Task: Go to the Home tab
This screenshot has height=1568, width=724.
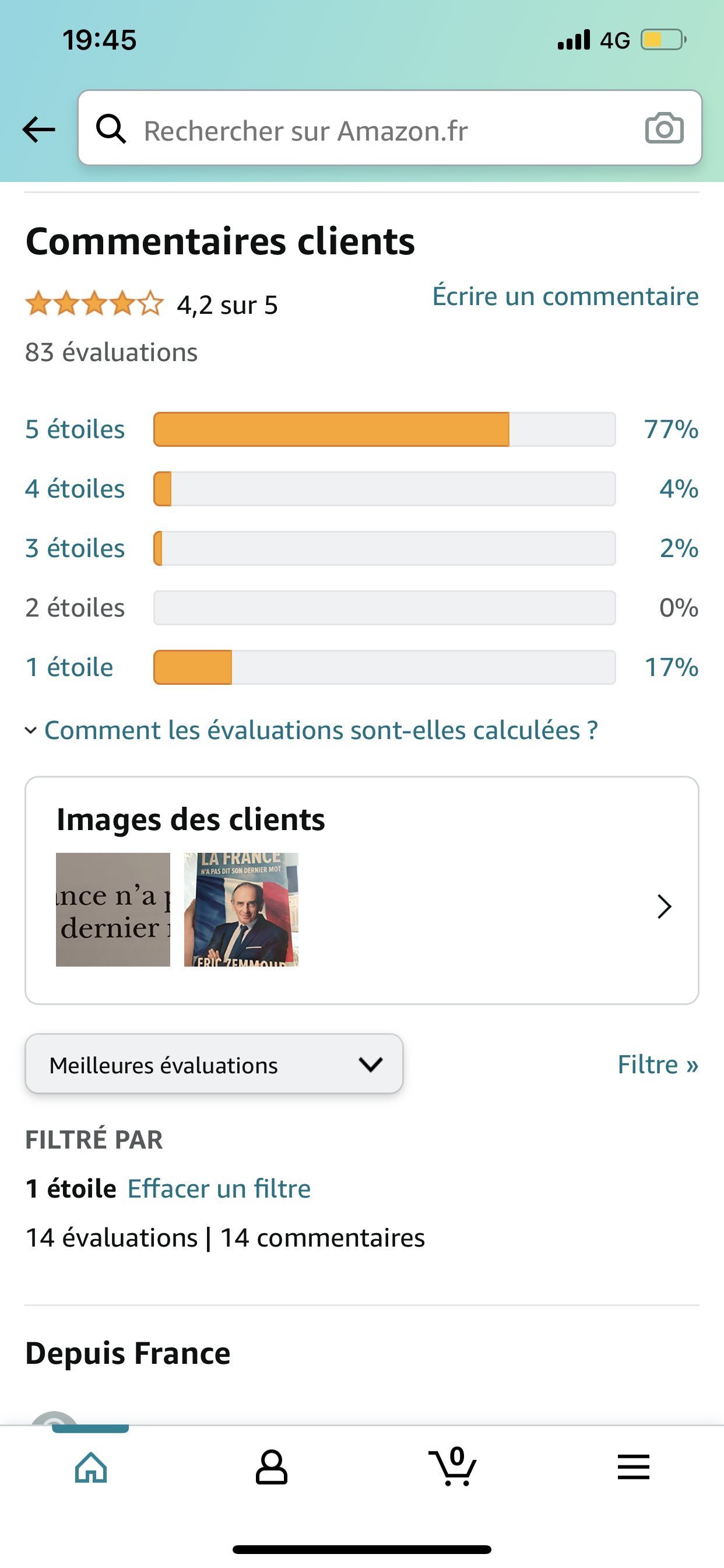Action: point(91,1468)
